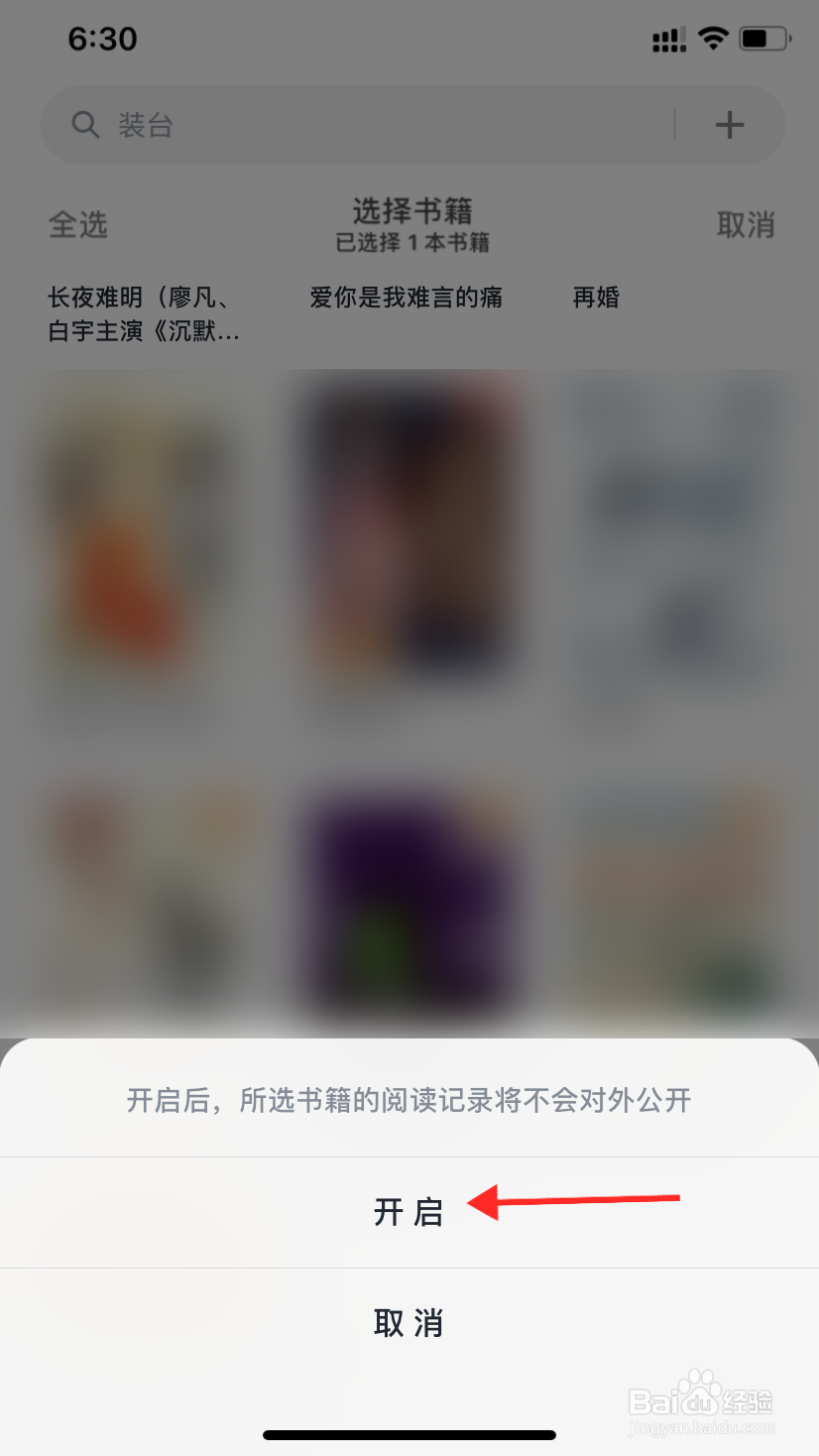
Task: Tap the 6:30 clock display
Action: pyautogui.click(x=101, y=38)
